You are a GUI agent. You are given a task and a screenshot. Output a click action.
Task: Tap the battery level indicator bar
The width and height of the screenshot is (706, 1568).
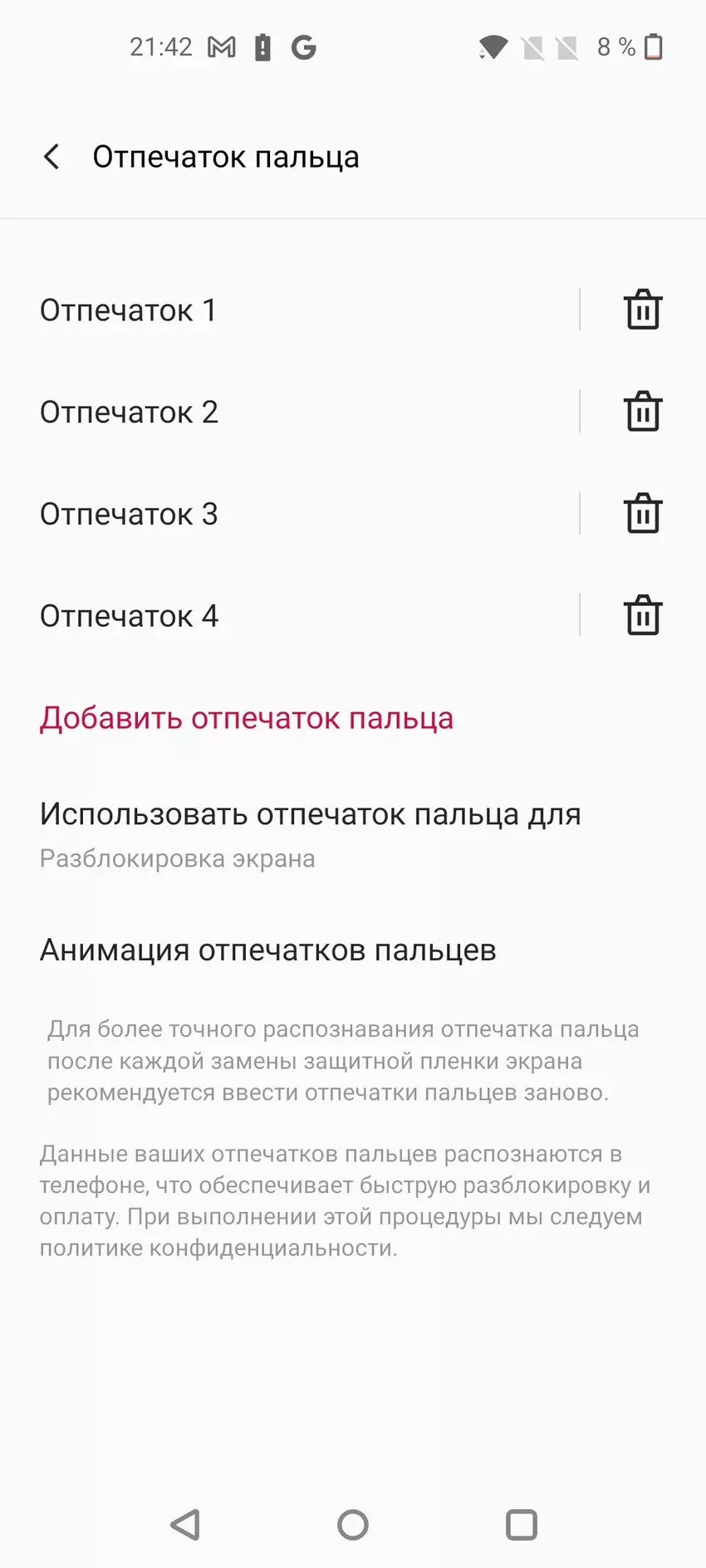[653, 46]
